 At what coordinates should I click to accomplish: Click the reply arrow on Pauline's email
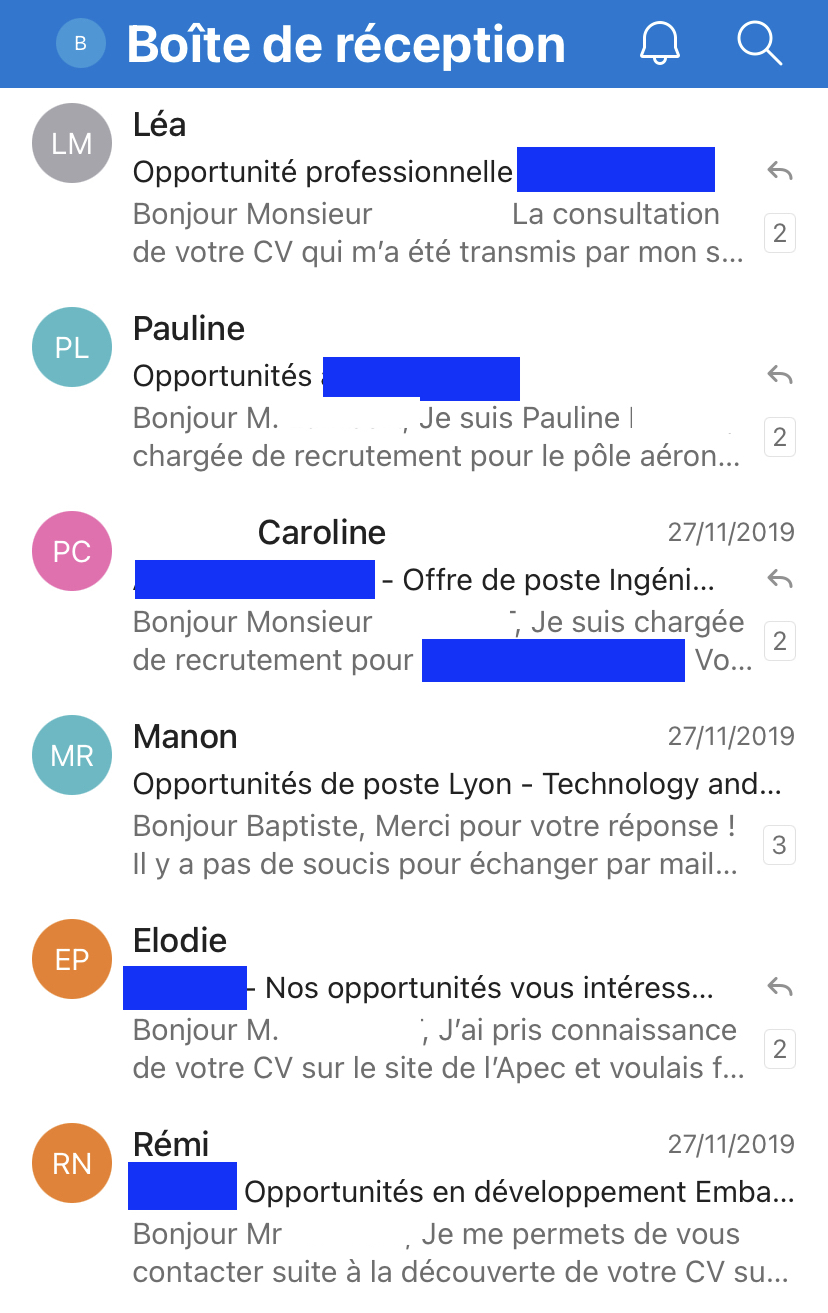pos(780,375)
